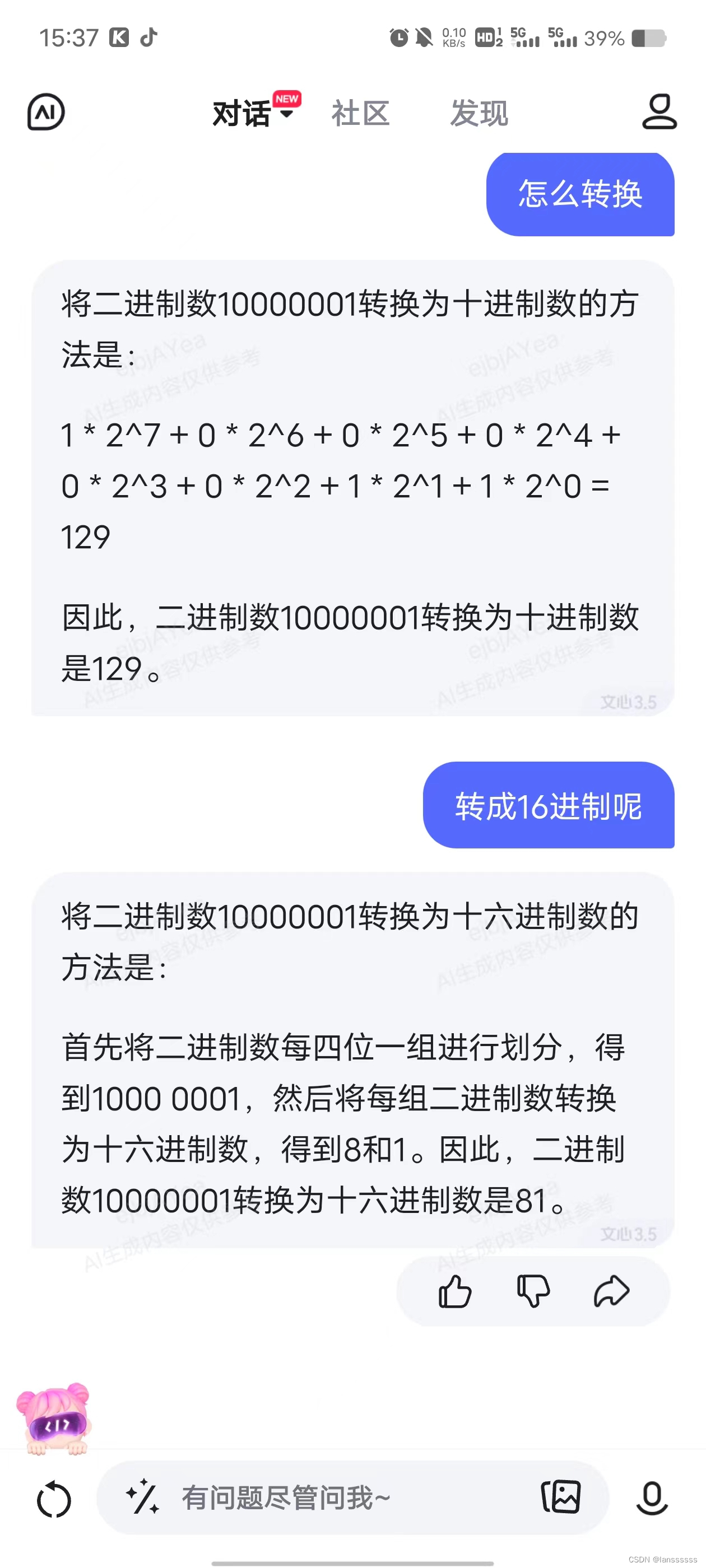This screenshot has width=706, height=1568.
Task: Start a new conversation with refresh icon
Action: coord(54,1499)
